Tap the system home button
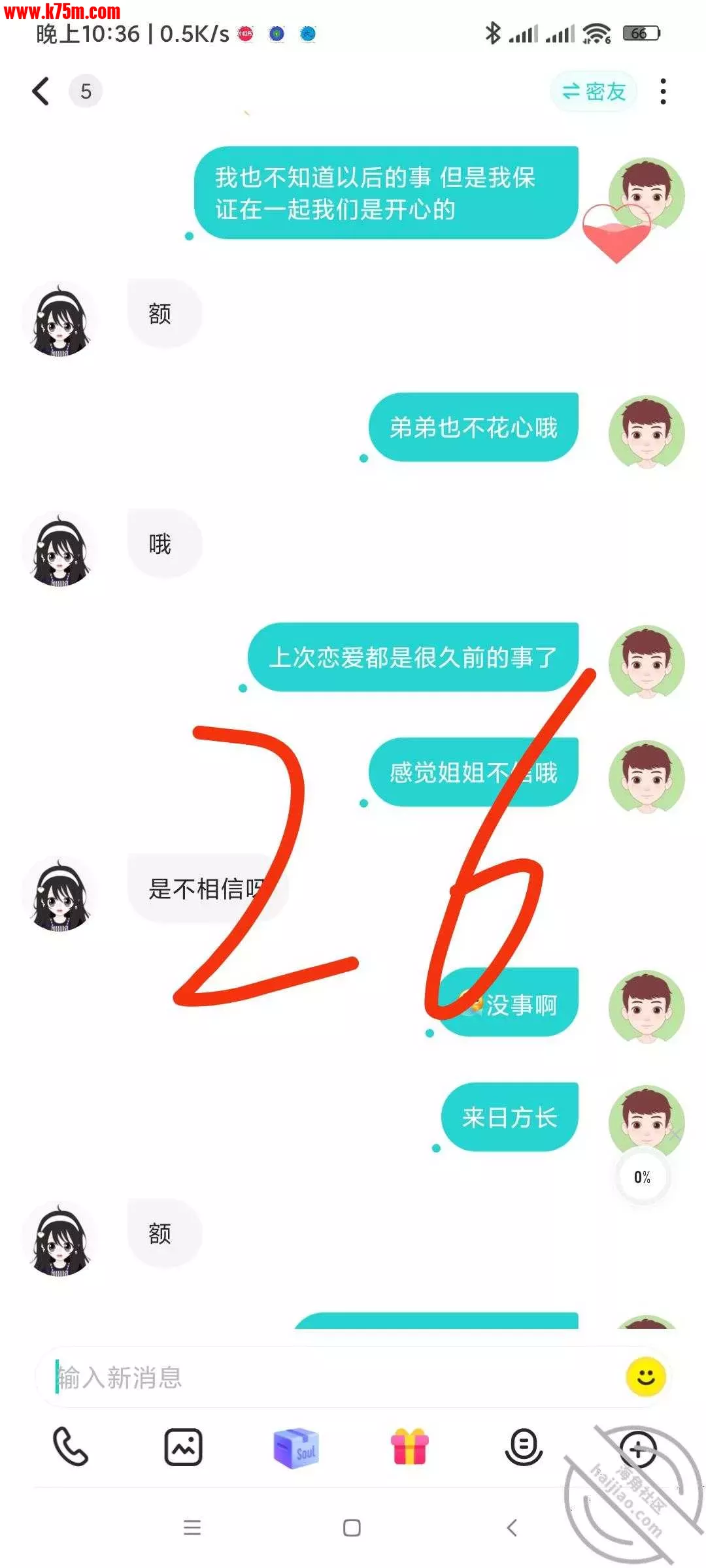706x1568 pixels. point(352,1527)
